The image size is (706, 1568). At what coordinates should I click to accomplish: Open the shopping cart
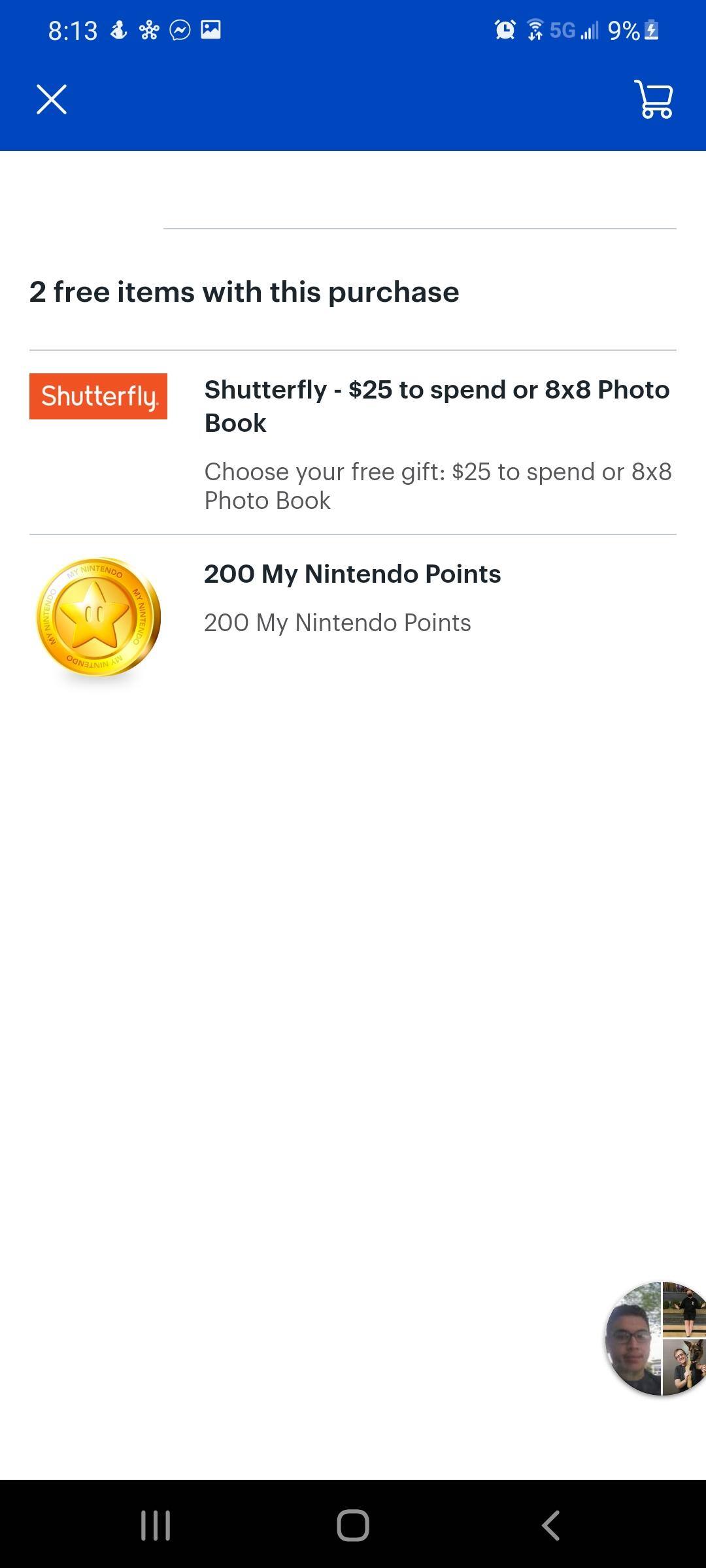coord(653,99)
